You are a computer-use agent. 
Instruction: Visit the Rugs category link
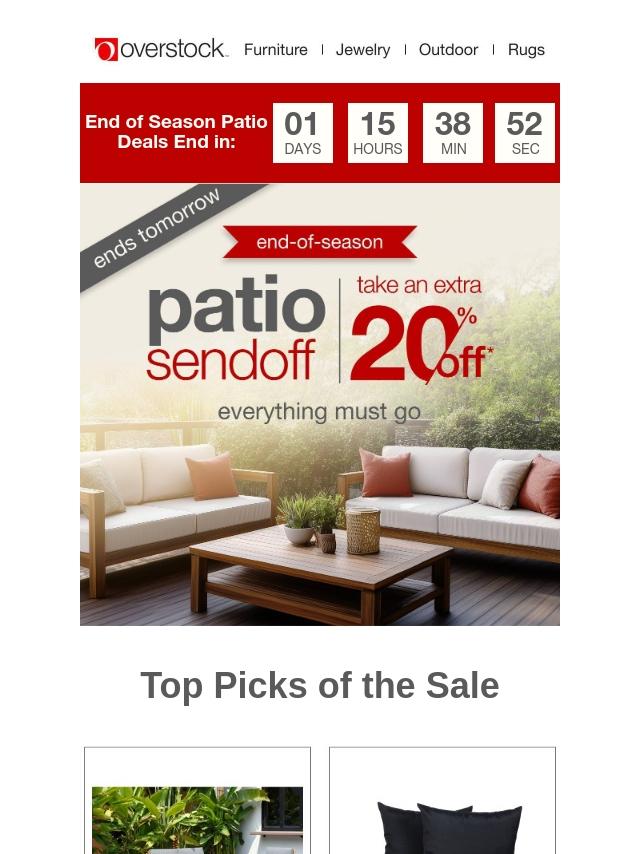click(526, 49)
